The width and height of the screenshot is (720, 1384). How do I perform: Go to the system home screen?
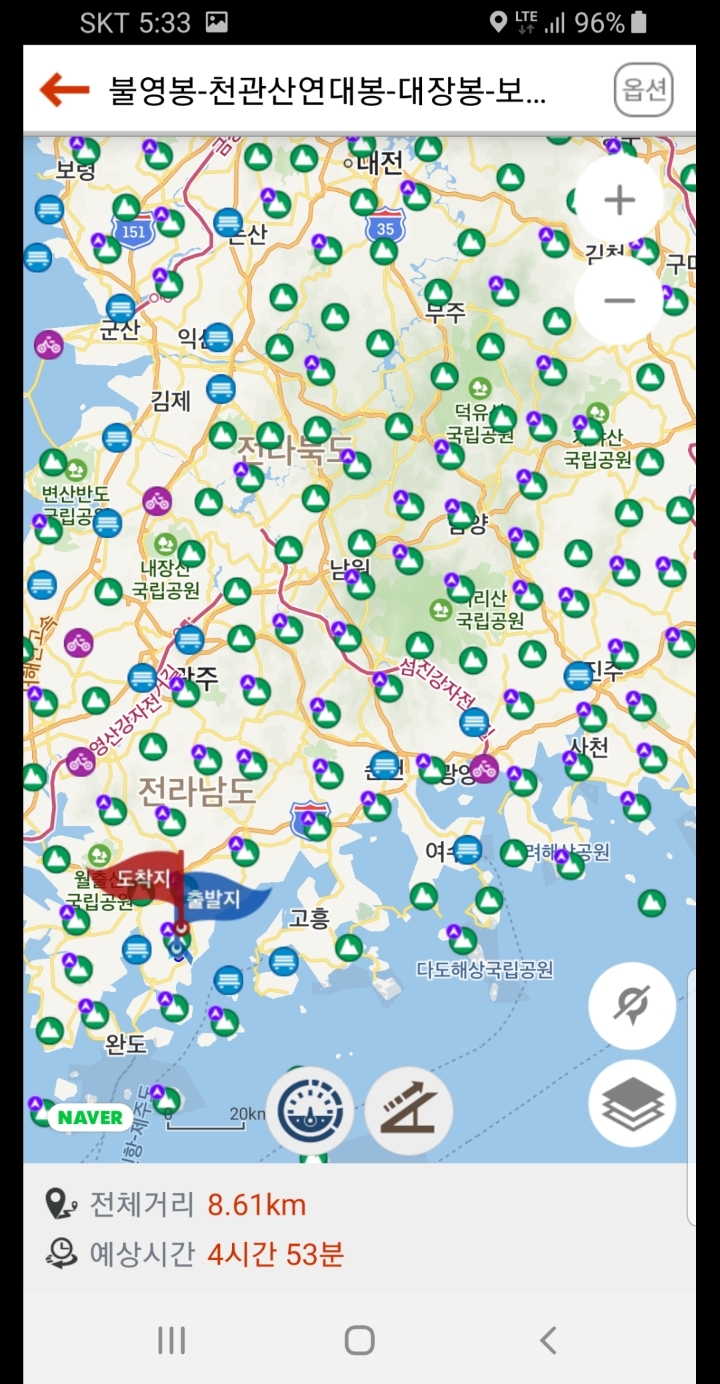tap(359, 1340)
